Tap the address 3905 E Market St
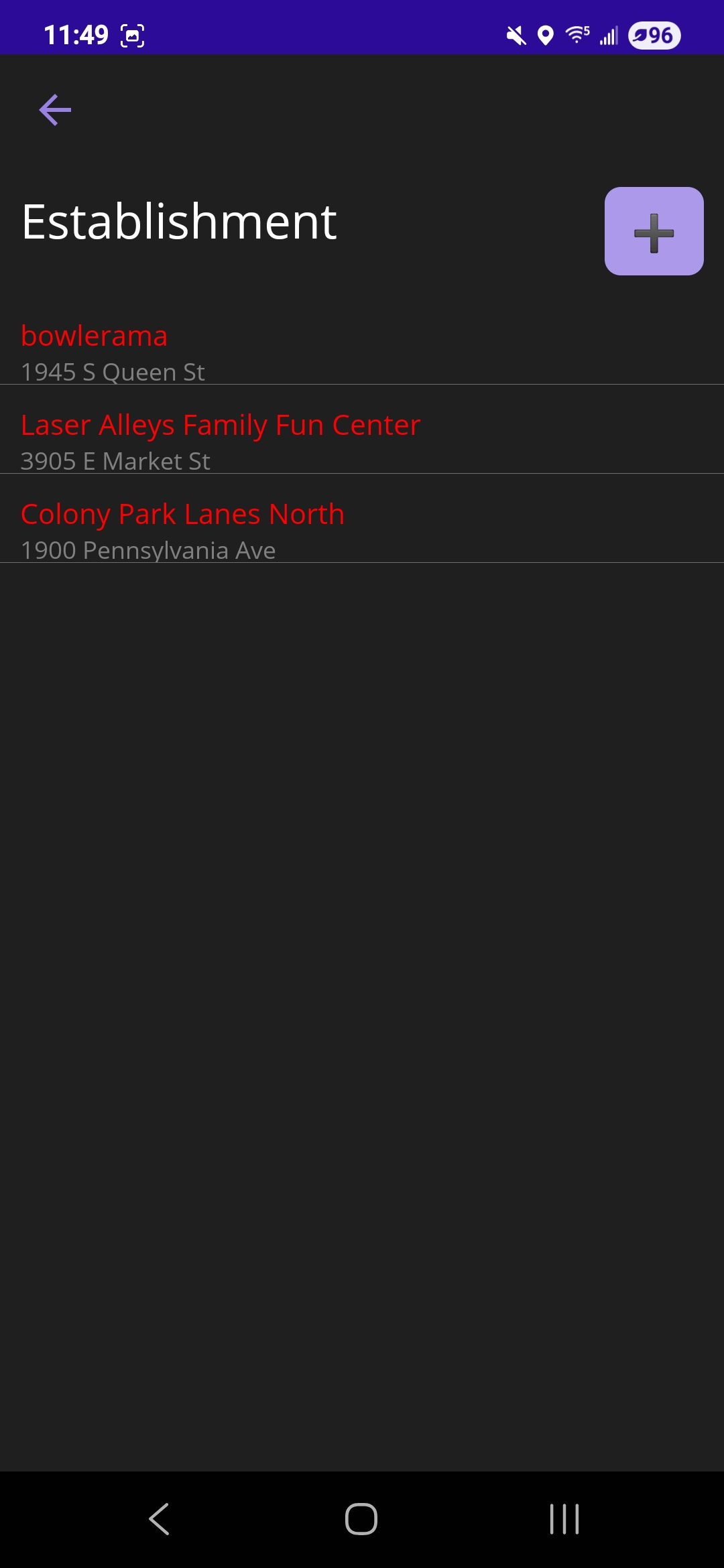The width and height of the screenshot is (724, 1568). (x=115, y=461)
